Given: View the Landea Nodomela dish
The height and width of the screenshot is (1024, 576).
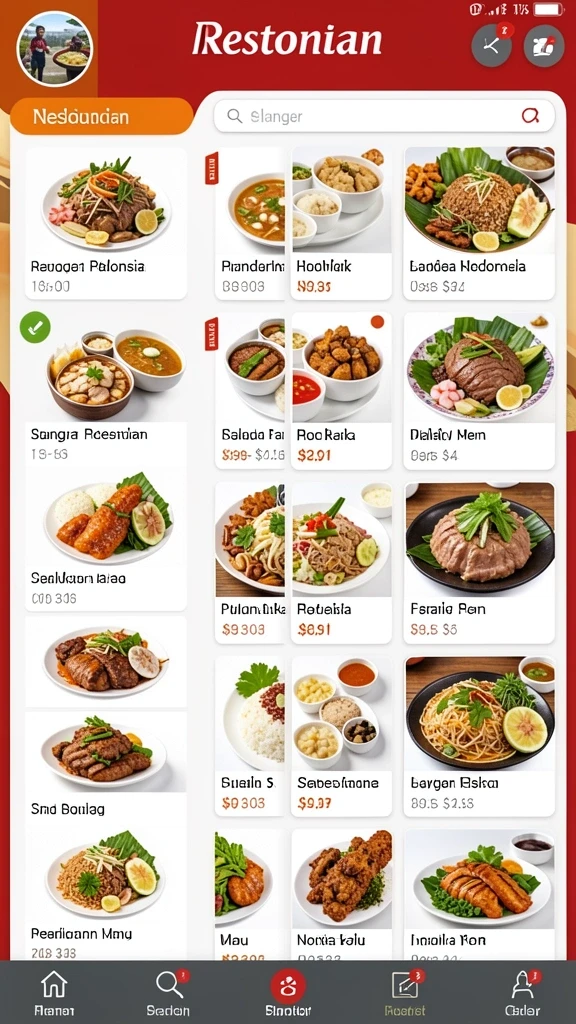Looking at the screenshot, I should tap(479, 223).
